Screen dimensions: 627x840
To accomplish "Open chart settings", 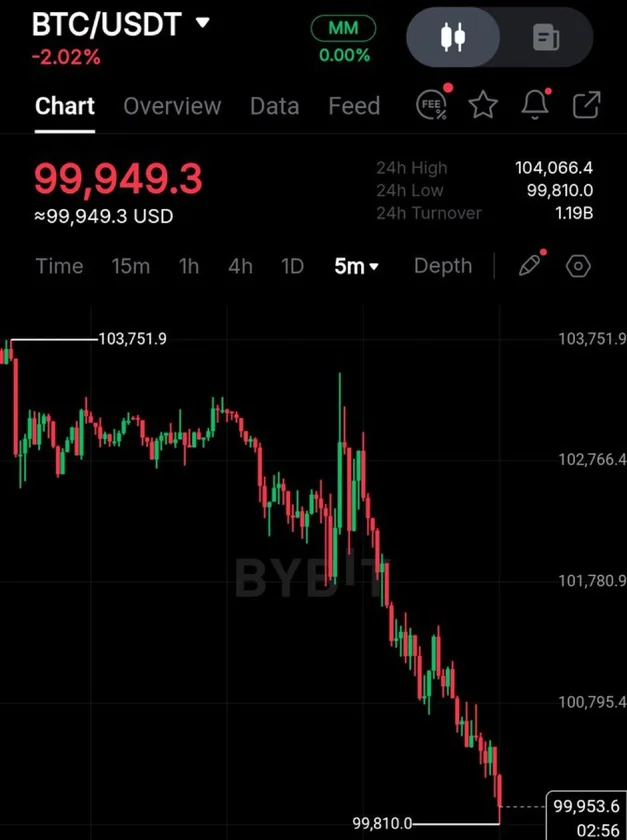I will (579, 266).
